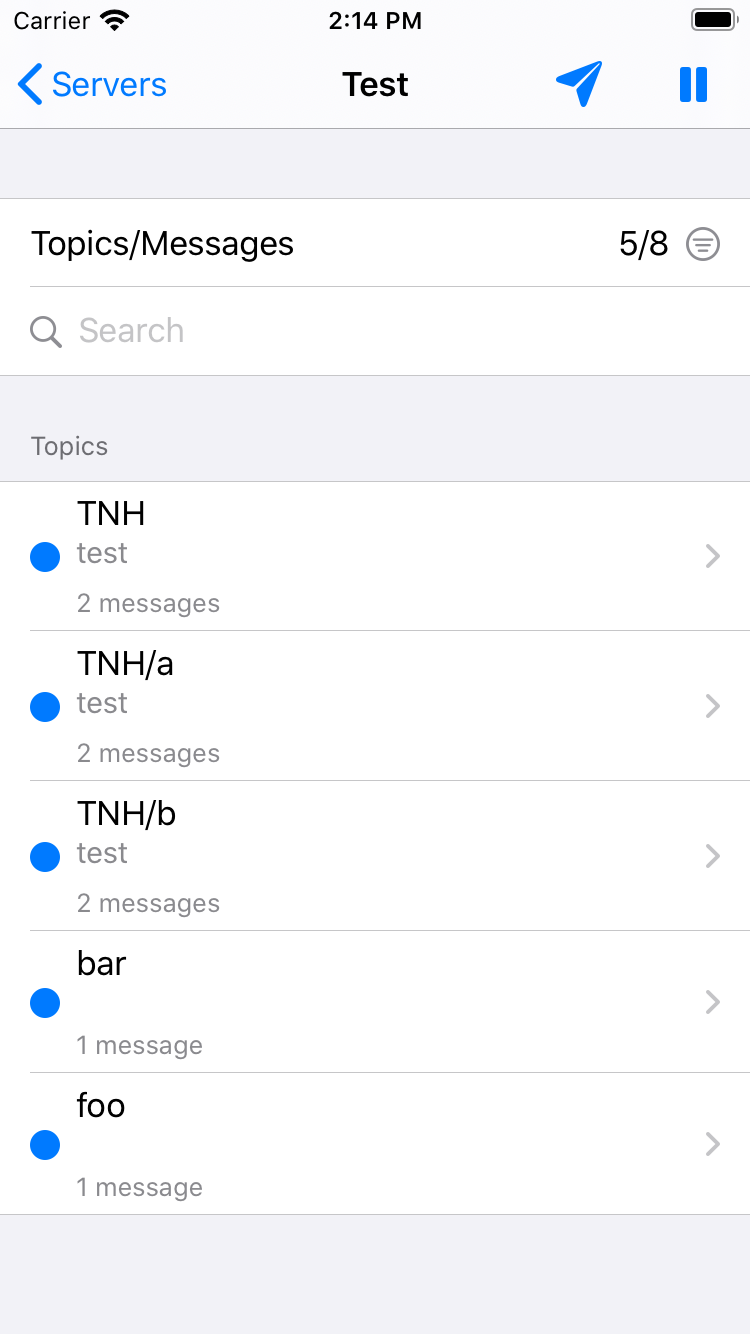750x1334 pixels.
Task: Tap the Topics/Messages header
Action: coord(162,244)
